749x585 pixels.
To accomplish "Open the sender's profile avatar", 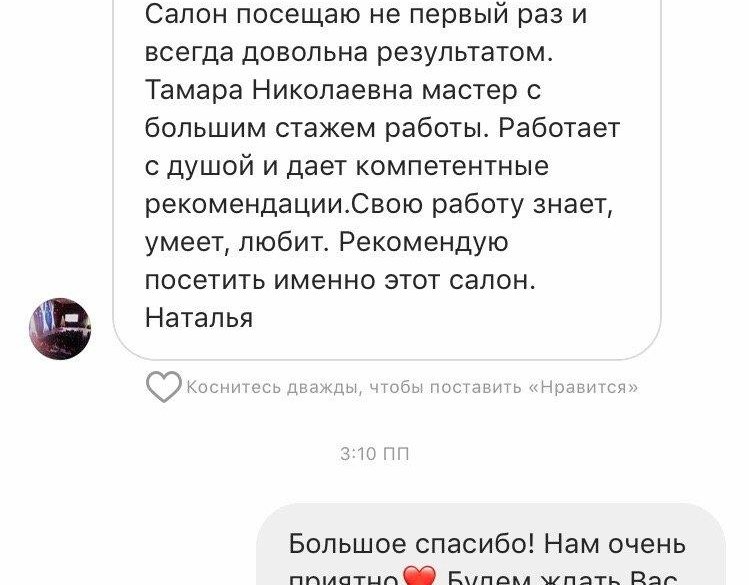I will [x=60, y=329].
